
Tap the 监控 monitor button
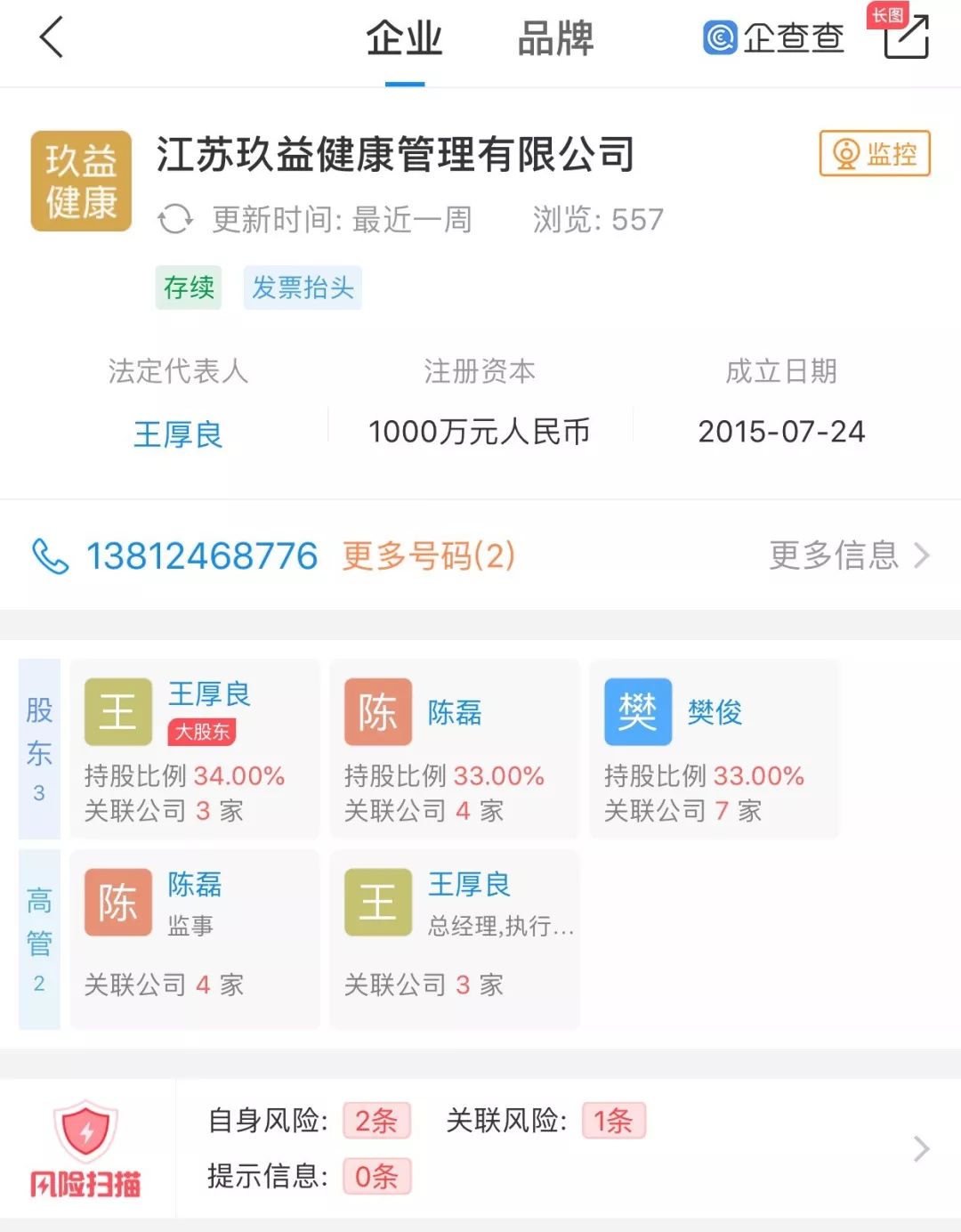pyautogui.click(x=874, y=154)
